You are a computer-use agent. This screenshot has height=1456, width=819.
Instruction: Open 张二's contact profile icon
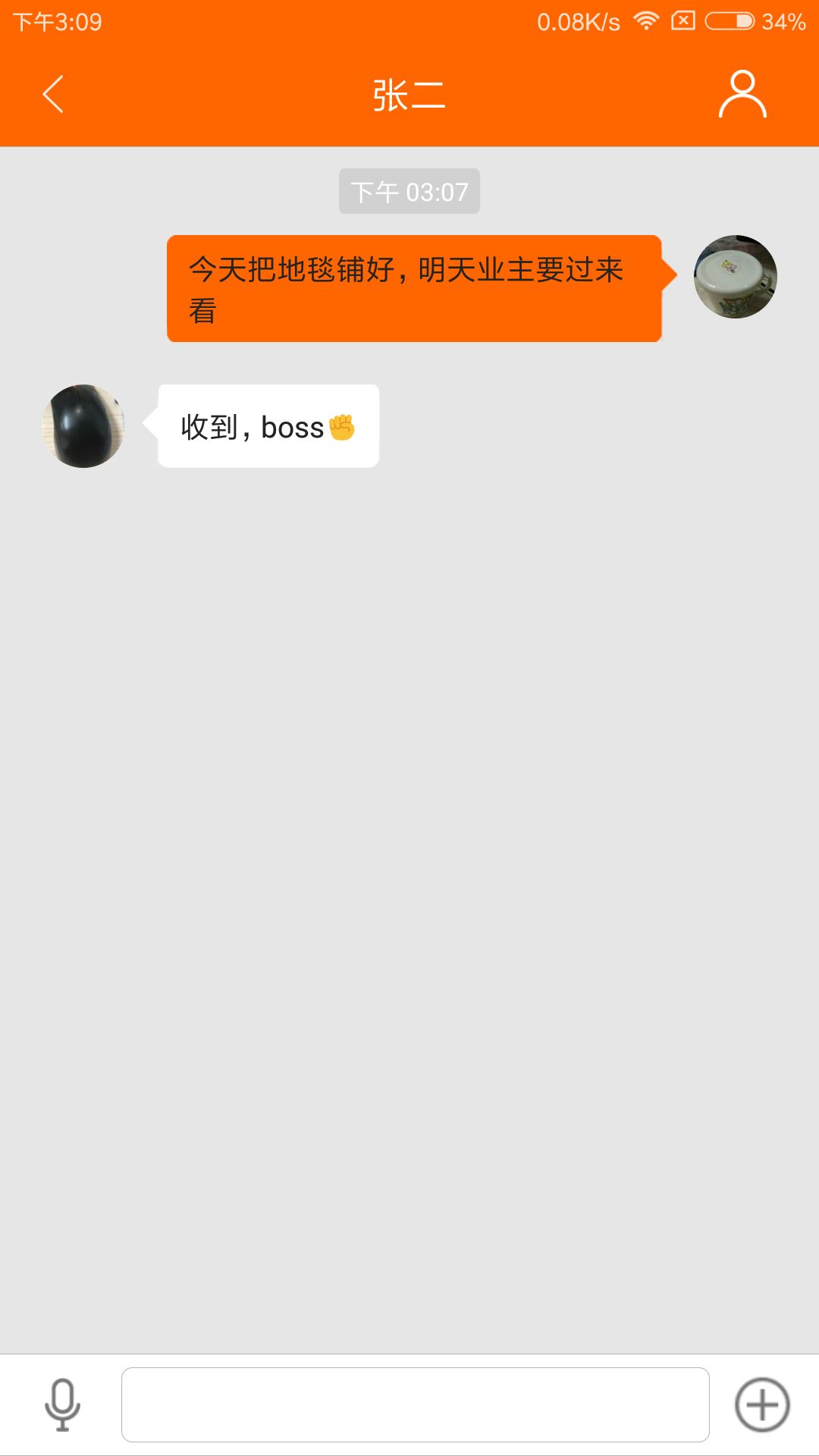742,95
